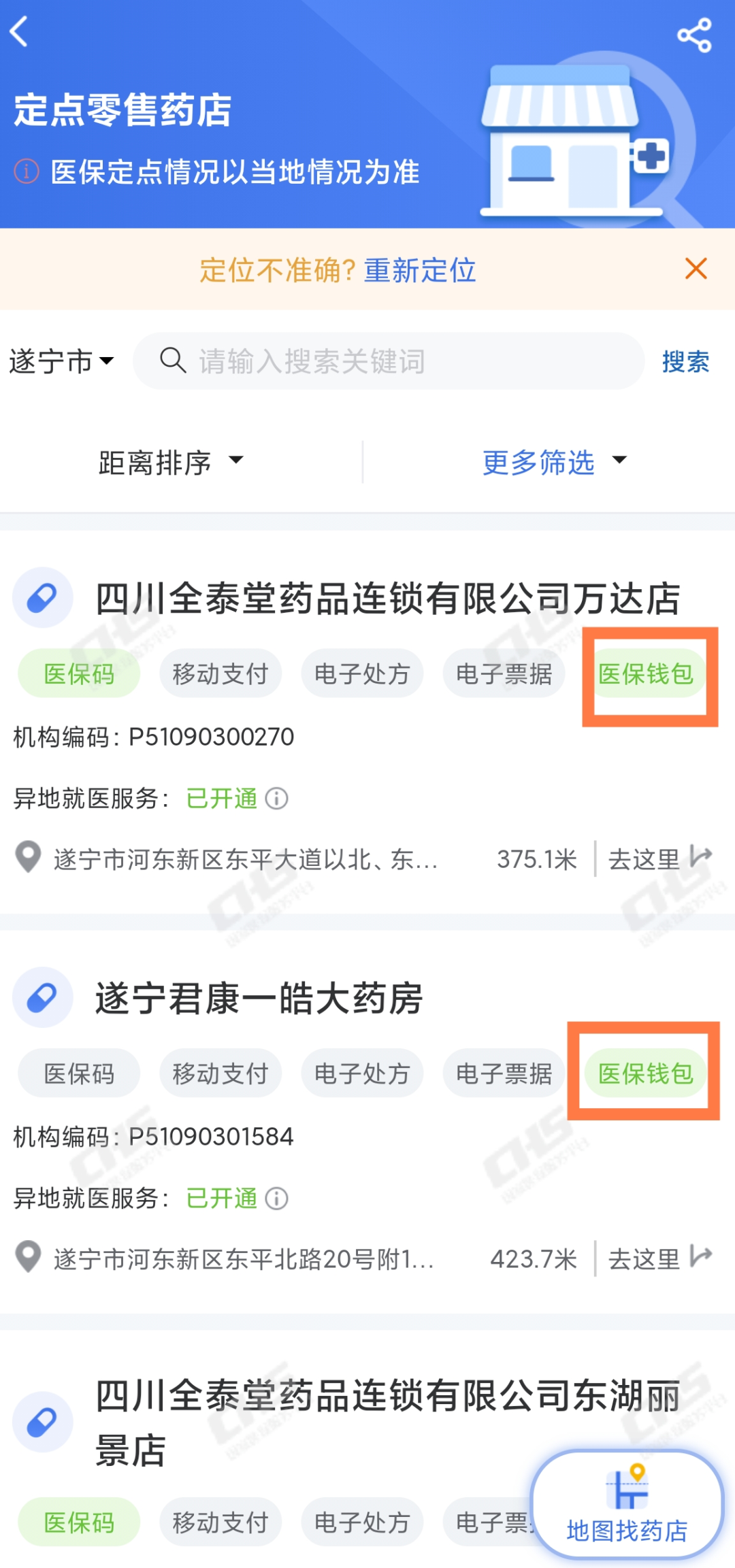Viewport: 735px width, 1568px height.
Task: View info icon beside 万达店 异地就医服务
Action: tap(276, 798)
